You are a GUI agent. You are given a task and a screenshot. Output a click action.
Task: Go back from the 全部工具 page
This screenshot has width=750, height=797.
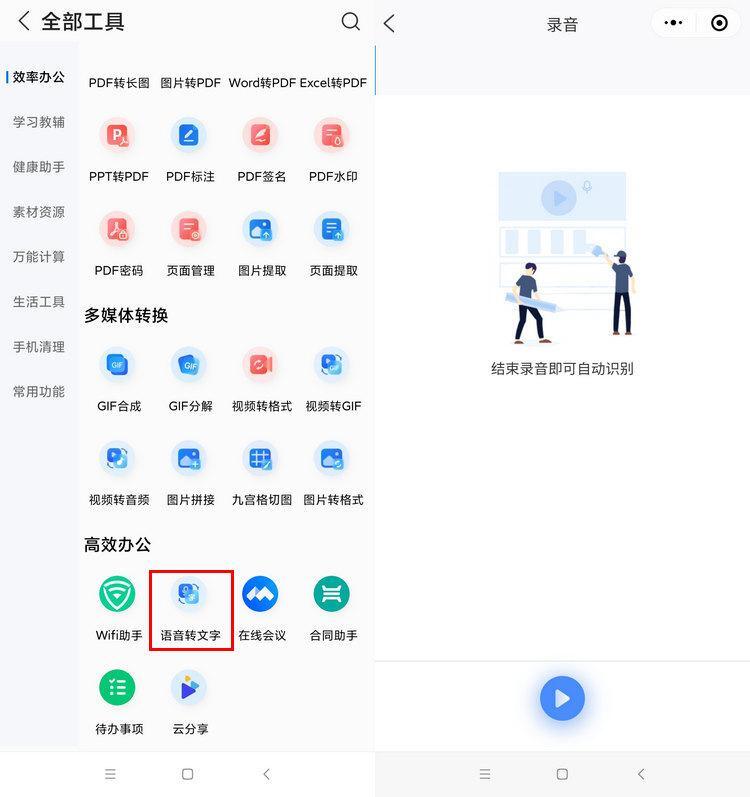[24, 22]
